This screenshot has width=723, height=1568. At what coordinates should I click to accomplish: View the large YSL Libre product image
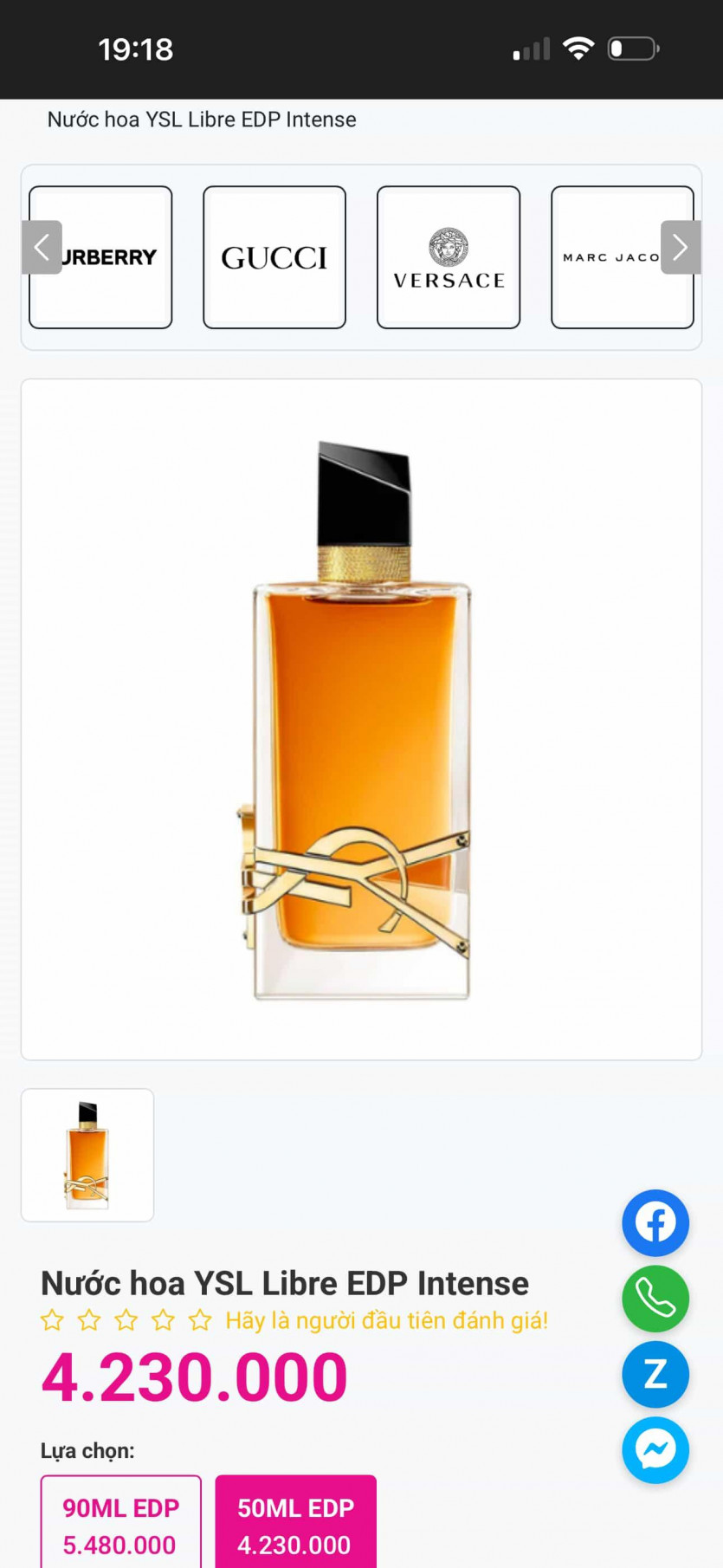pyautogui.click(x=361, y=719)
